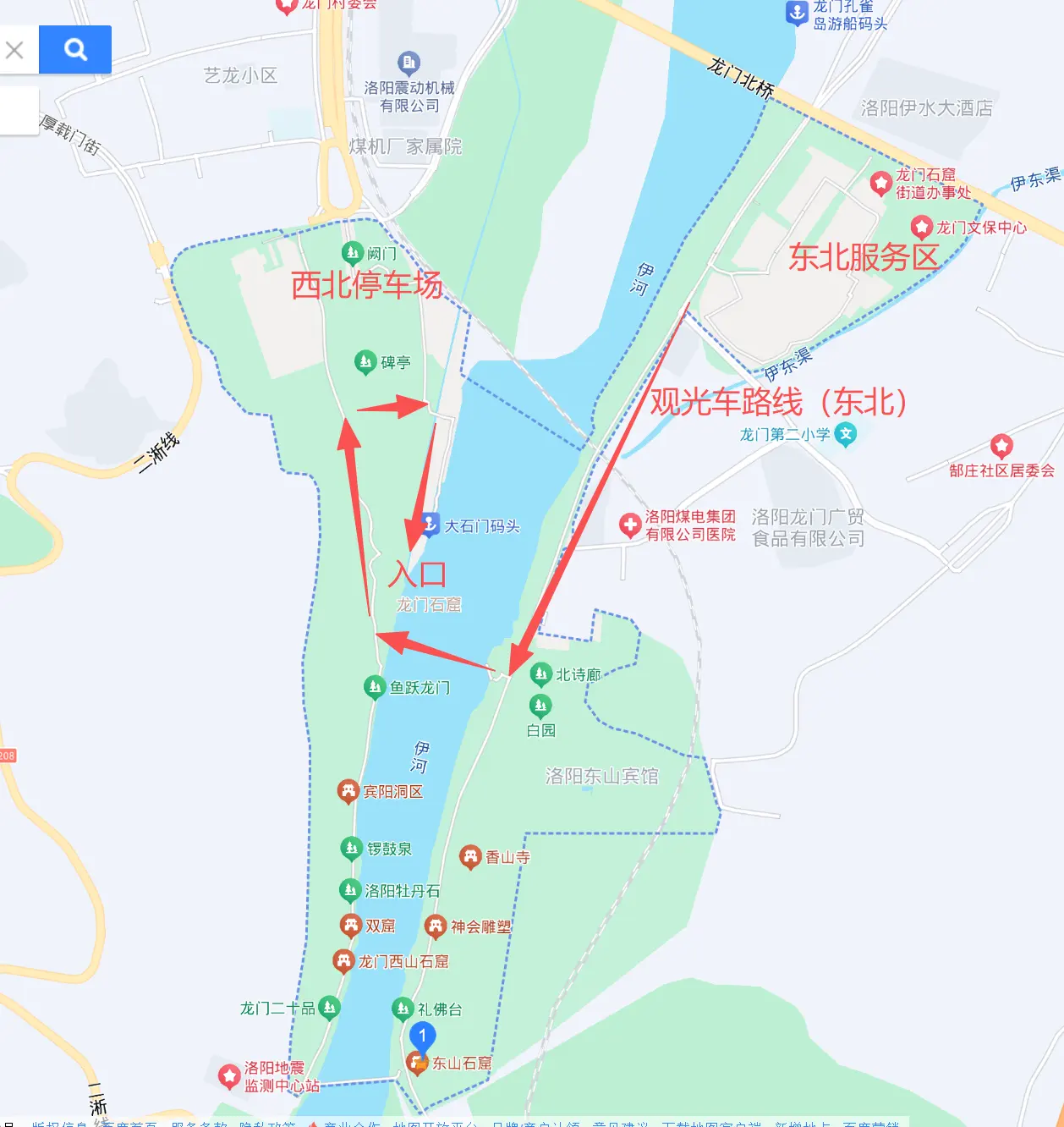Image resolution: width=1064 pixels, height=1127 pixels.
Task: Select the 东山石窟 map marker
Action: 416,1063
